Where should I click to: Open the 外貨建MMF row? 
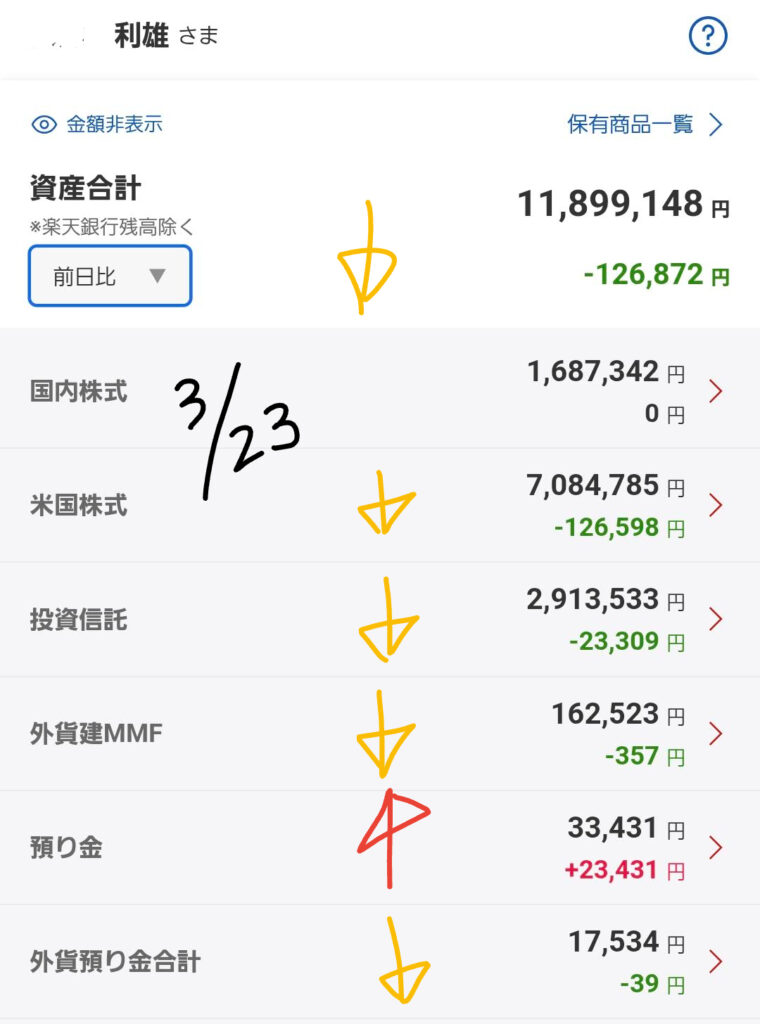pos(379,734)
